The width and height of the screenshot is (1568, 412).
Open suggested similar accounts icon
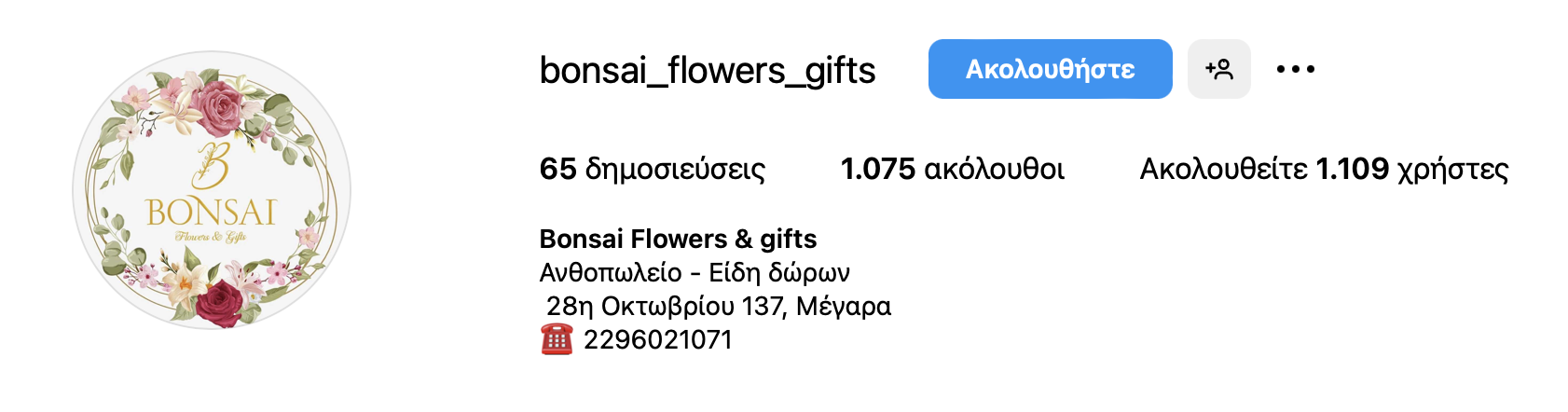[1218, 69]
